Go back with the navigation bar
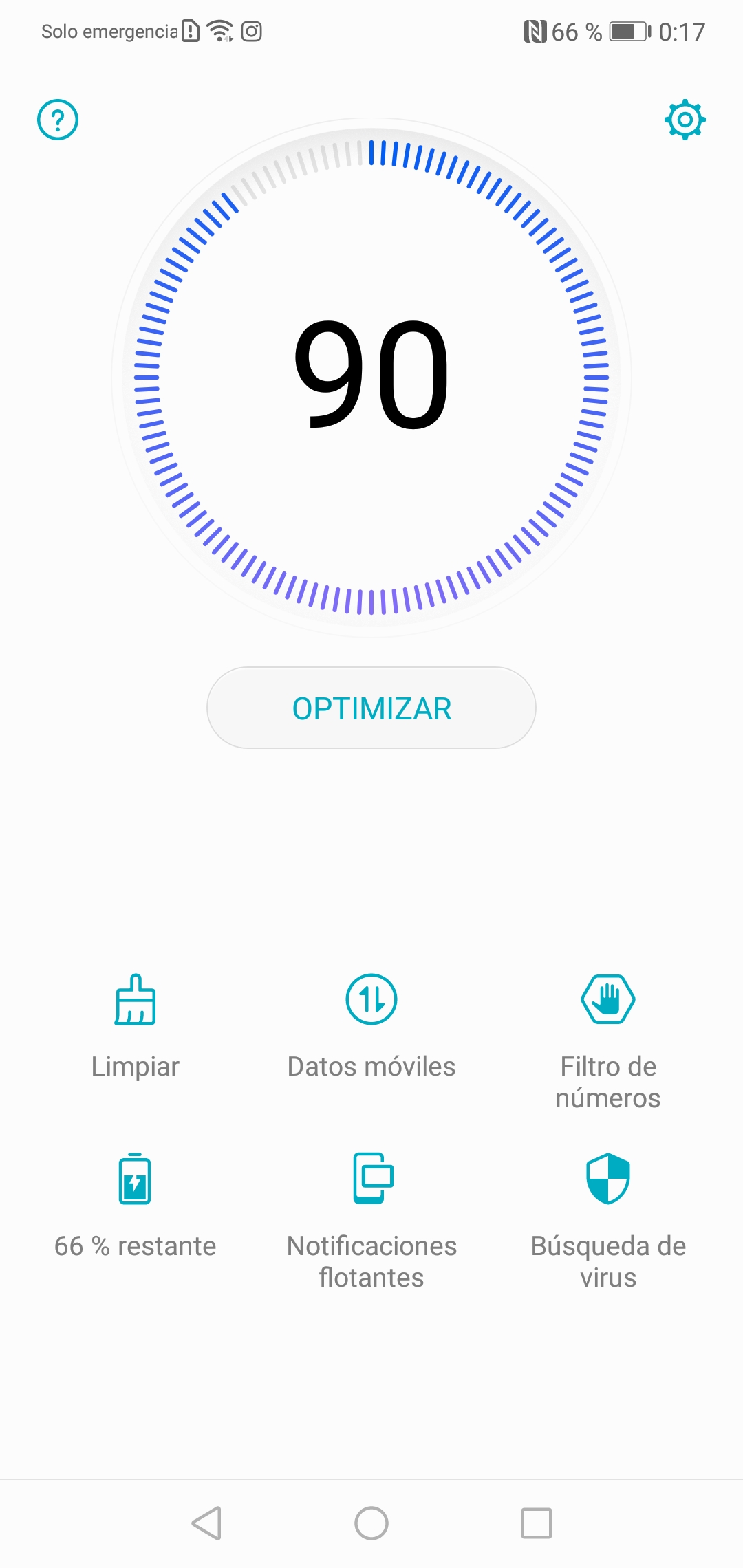Image resolution: width=743 pixels, height=1568 pixels. 206,1523
